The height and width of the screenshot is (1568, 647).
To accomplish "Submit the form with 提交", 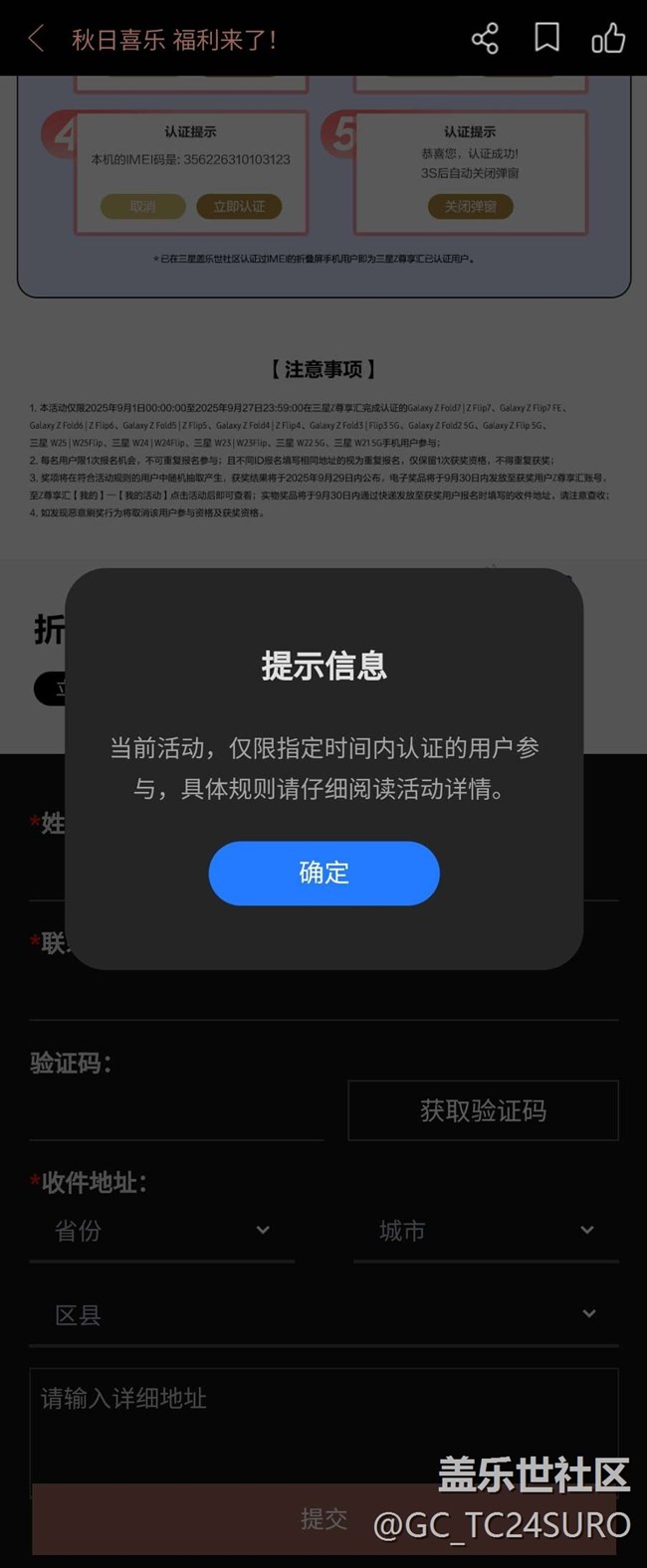I will pyautogui.click(x=323, y=1518).
